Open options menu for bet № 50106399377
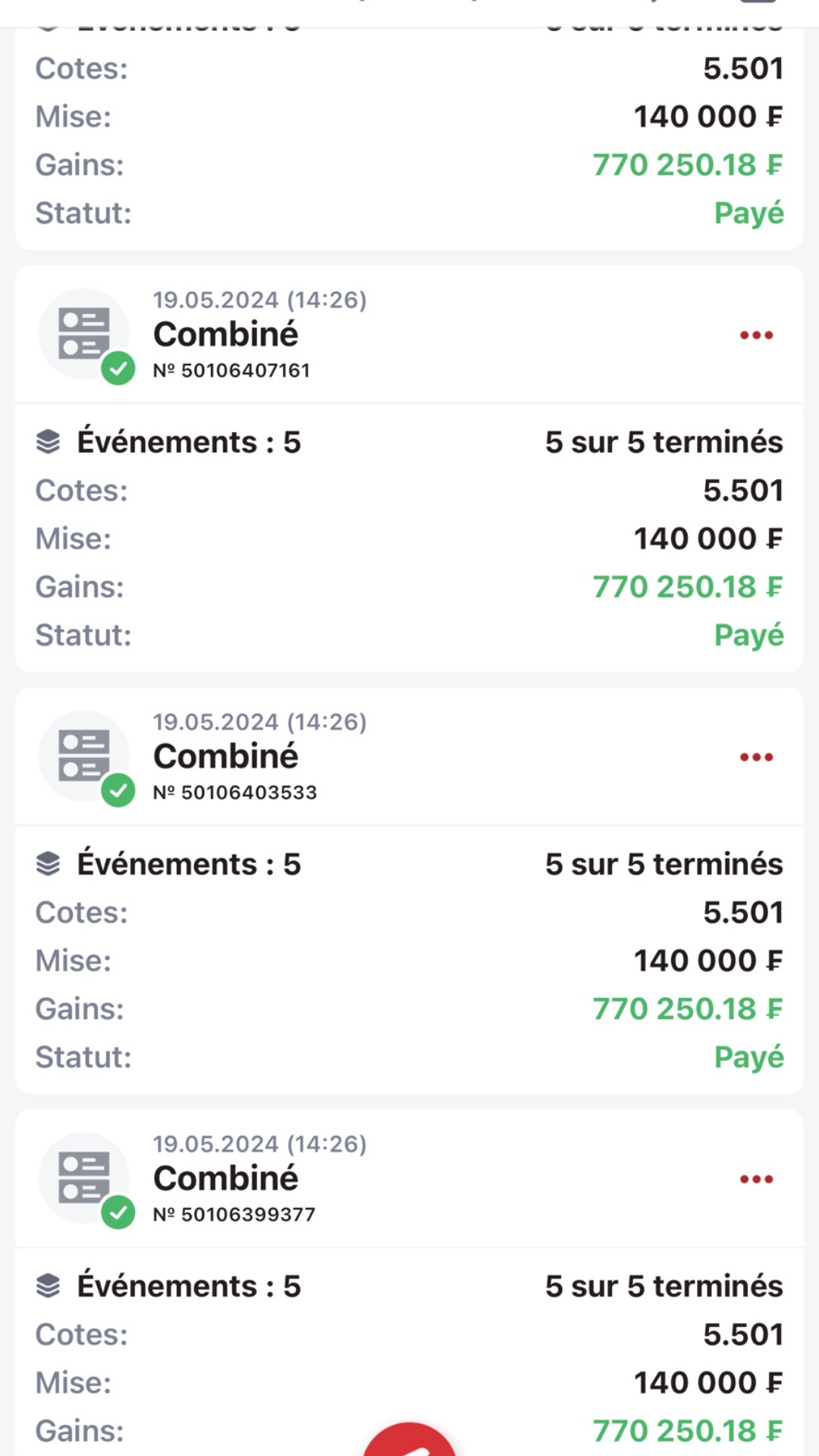 pos(756,1179)
